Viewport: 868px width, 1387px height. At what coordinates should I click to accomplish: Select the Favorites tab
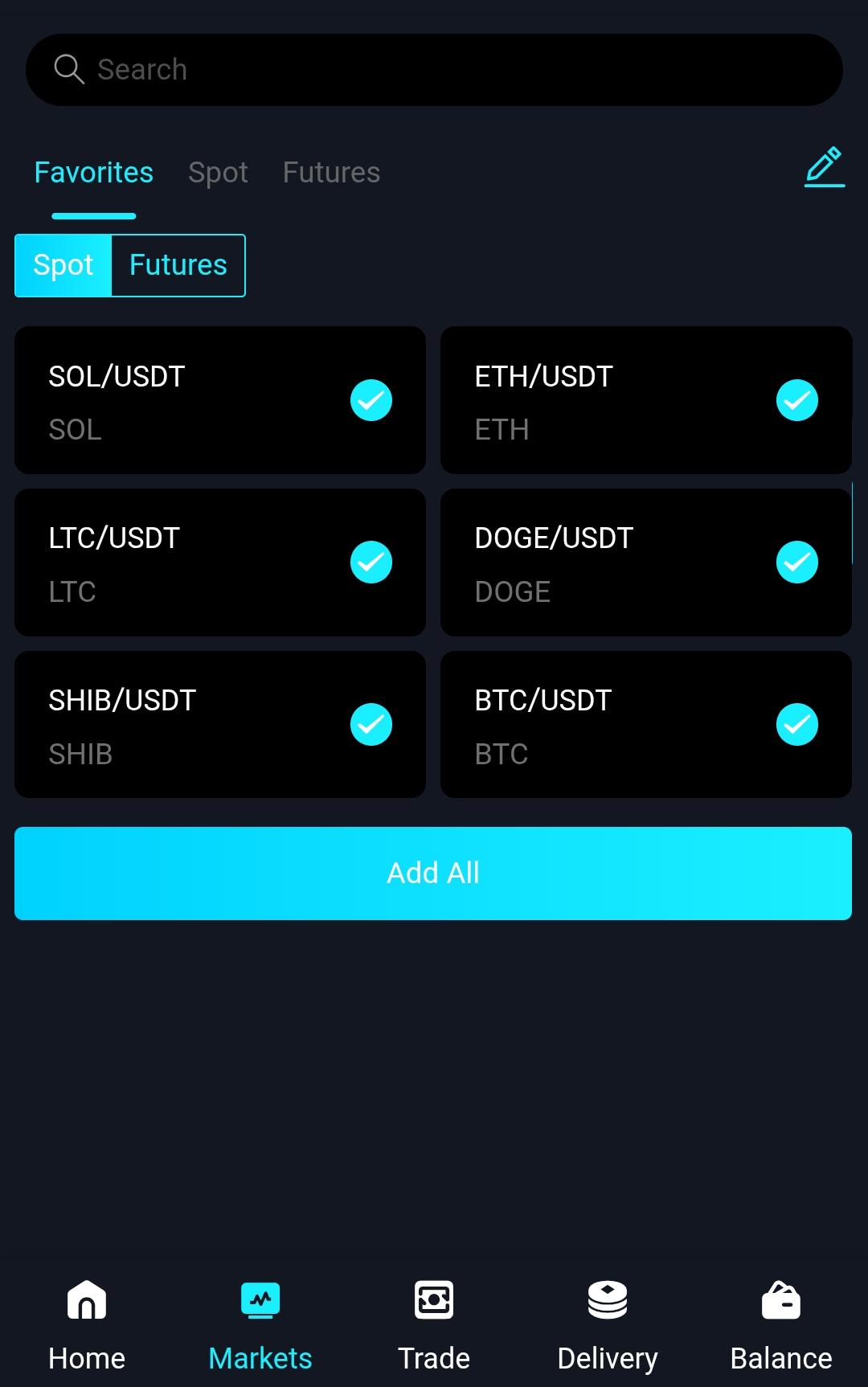(x=93, y=171)
